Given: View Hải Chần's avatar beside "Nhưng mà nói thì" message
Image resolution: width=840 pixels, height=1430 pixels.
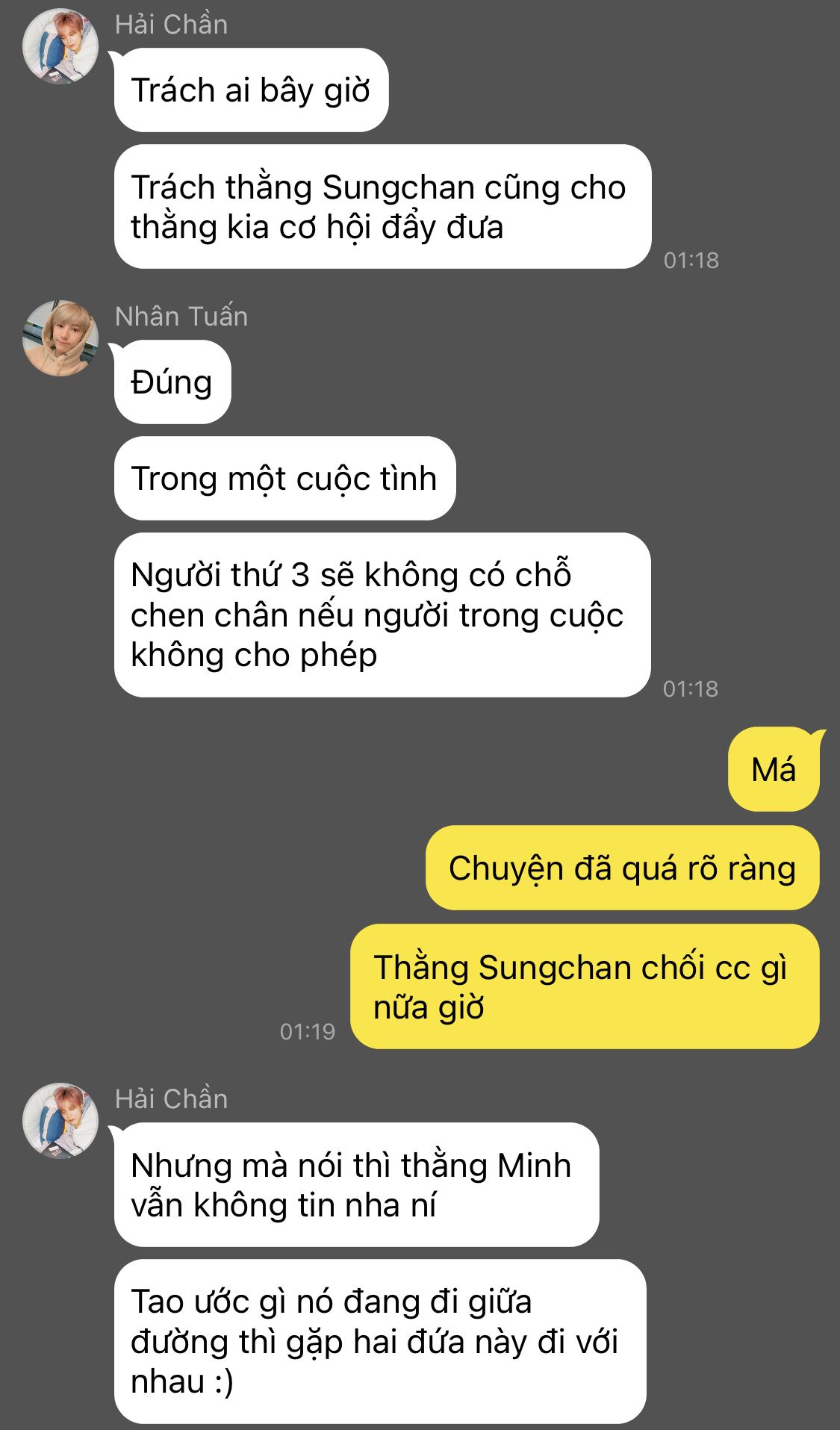Looking at the screenshot, I should (x=60, y=1121).
